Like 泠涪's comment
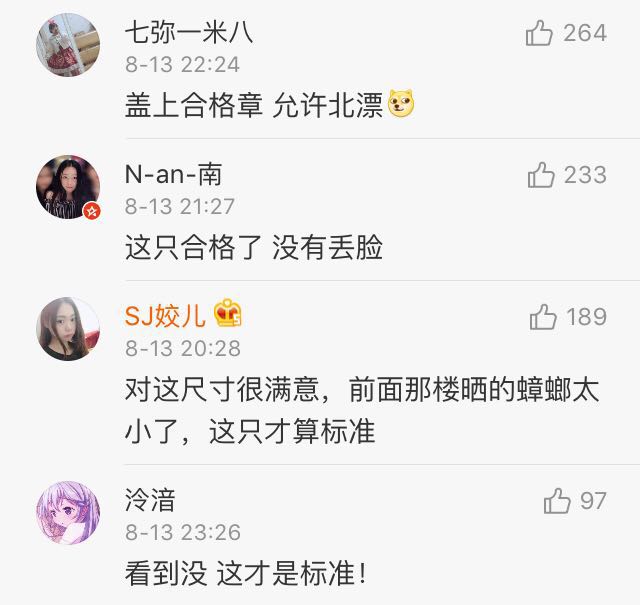The image size is (640, 605). [557, 501]
